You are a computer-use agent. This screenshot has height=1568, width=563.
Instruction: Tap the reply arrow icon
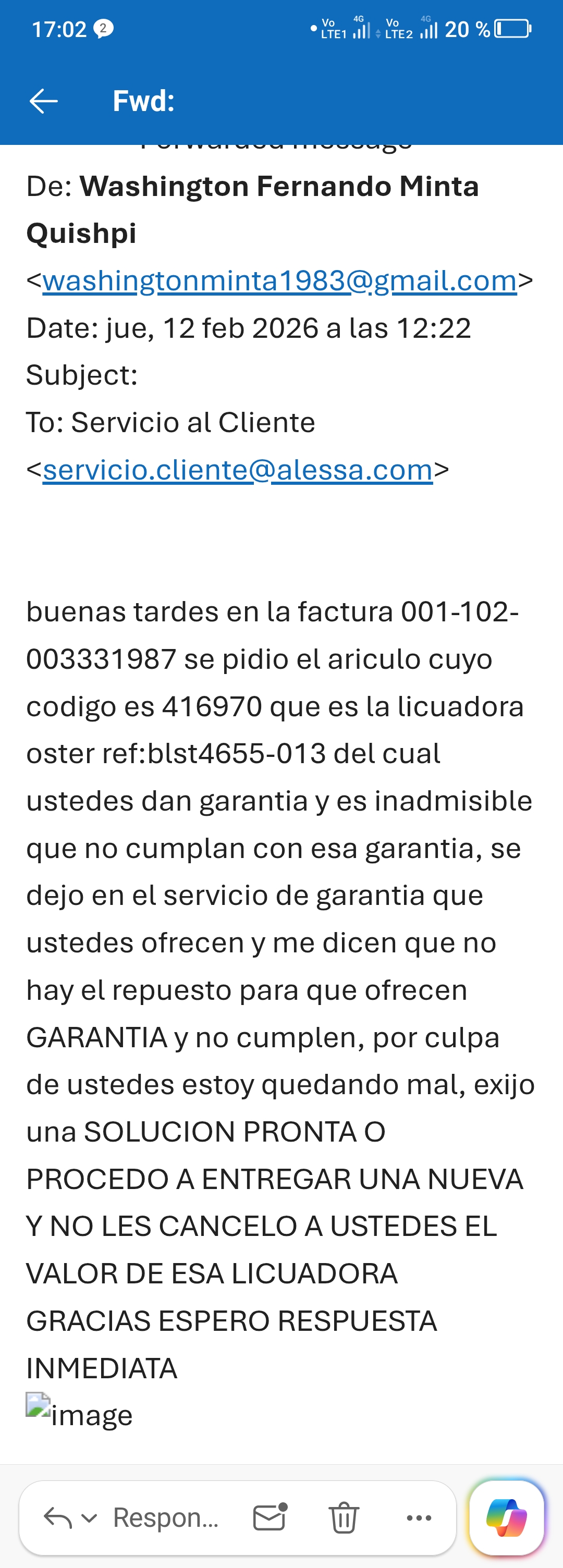[58, 1517]
